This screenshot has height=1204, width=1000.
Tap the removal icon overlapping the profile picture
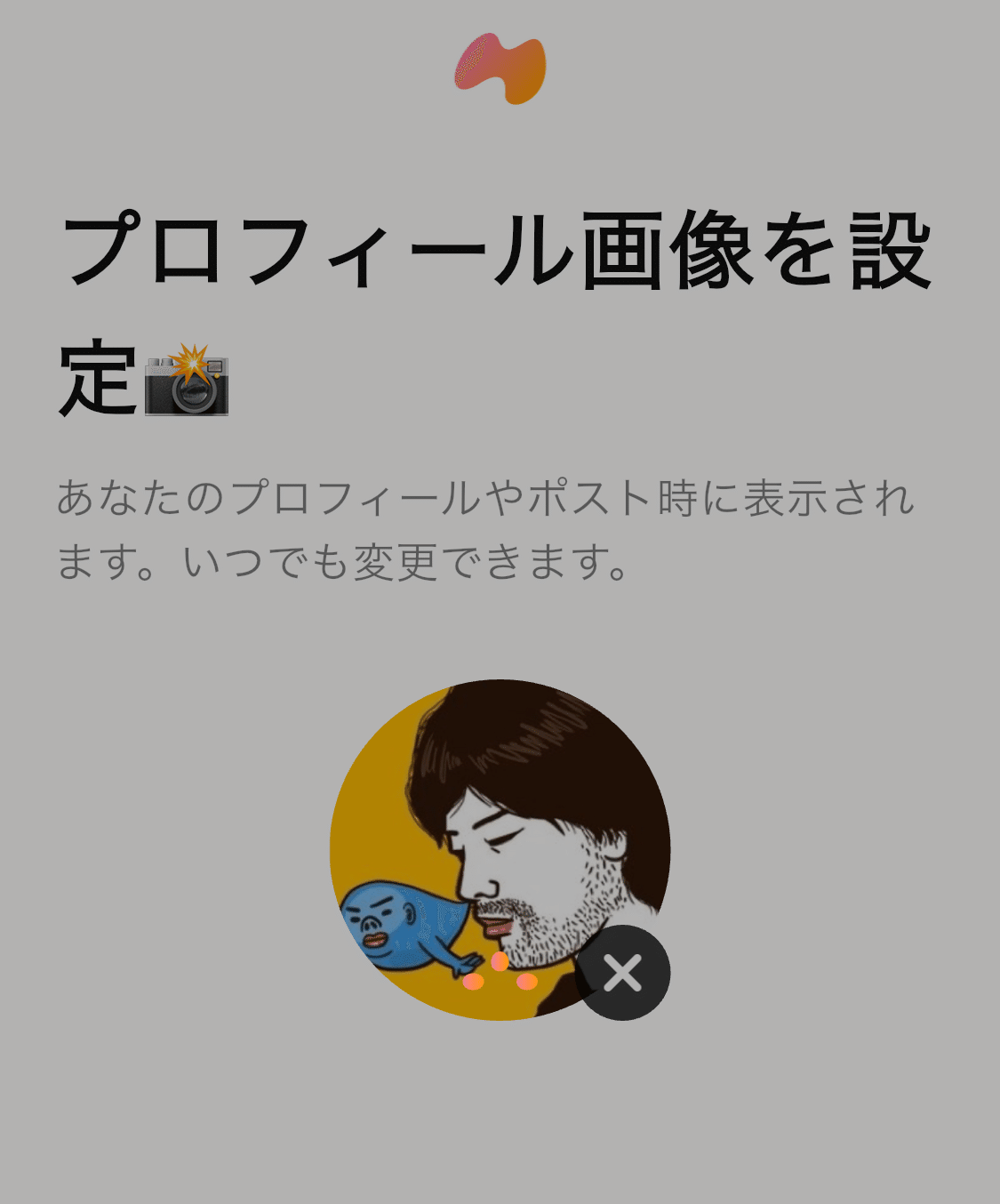tap(625, 972)
